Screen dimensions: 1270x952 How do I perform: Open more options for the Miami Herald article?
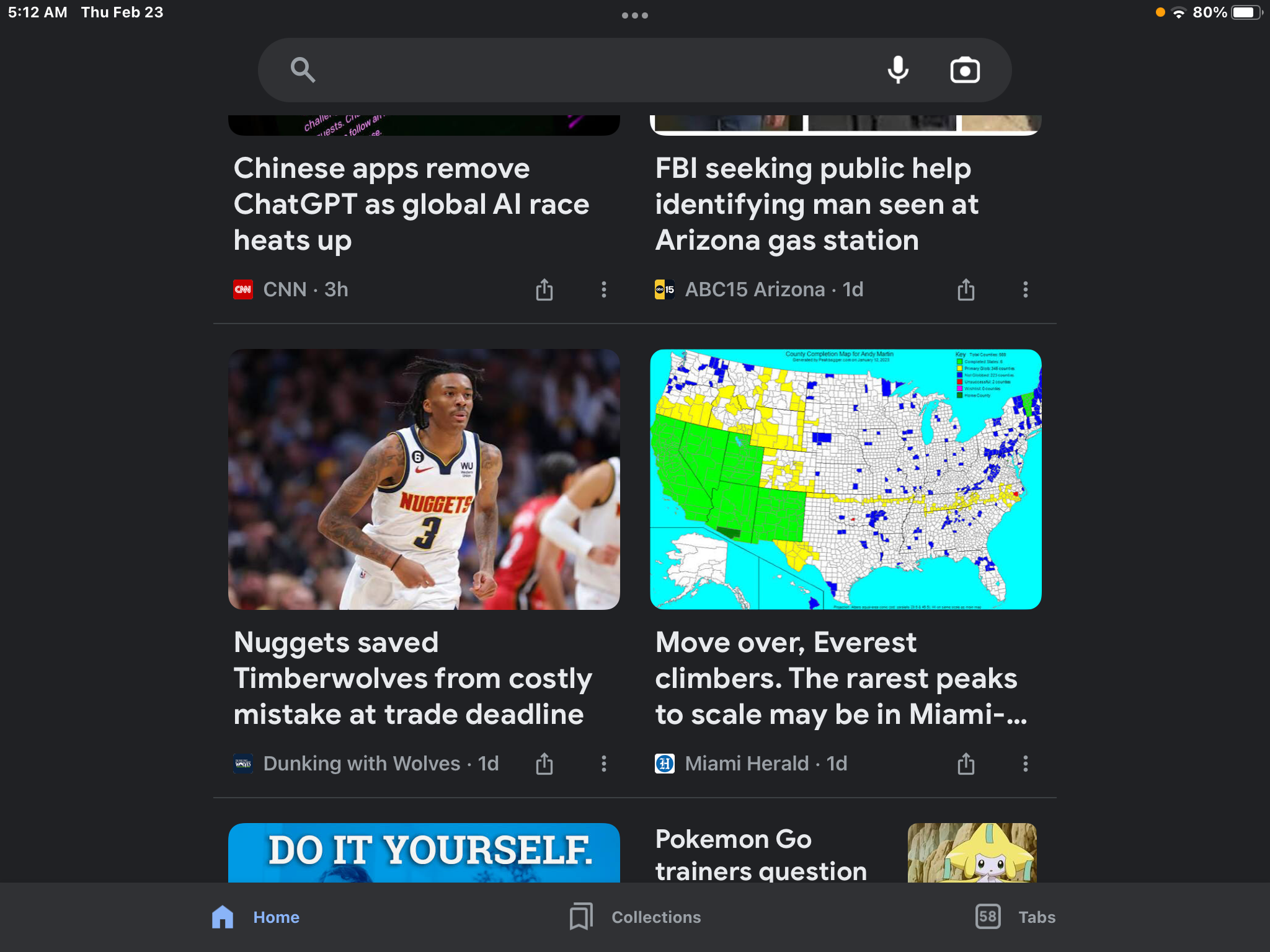point(1025,764)
